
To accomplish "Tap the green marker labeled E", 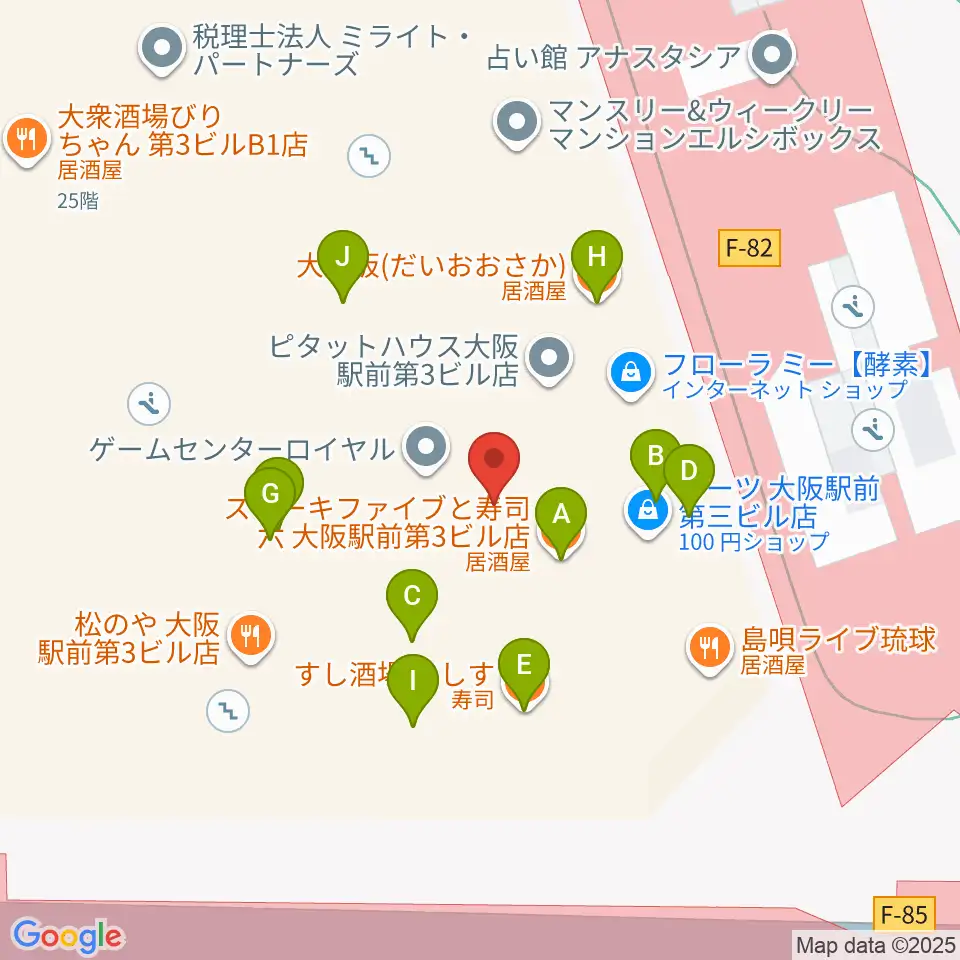I will pos(524,671).
